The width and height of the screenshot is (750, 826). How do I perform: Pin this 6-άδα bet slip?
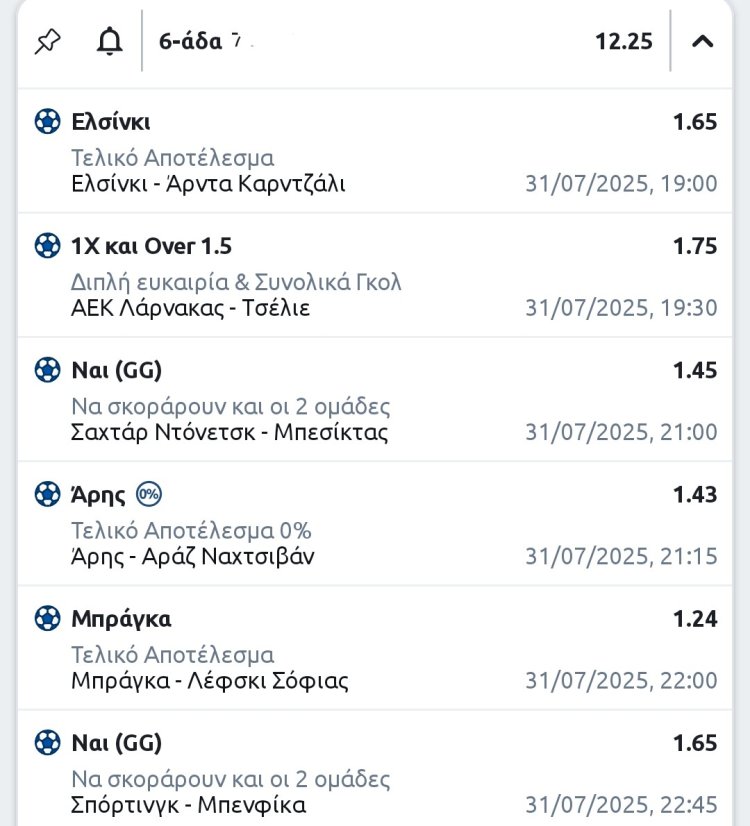point(47,41)
